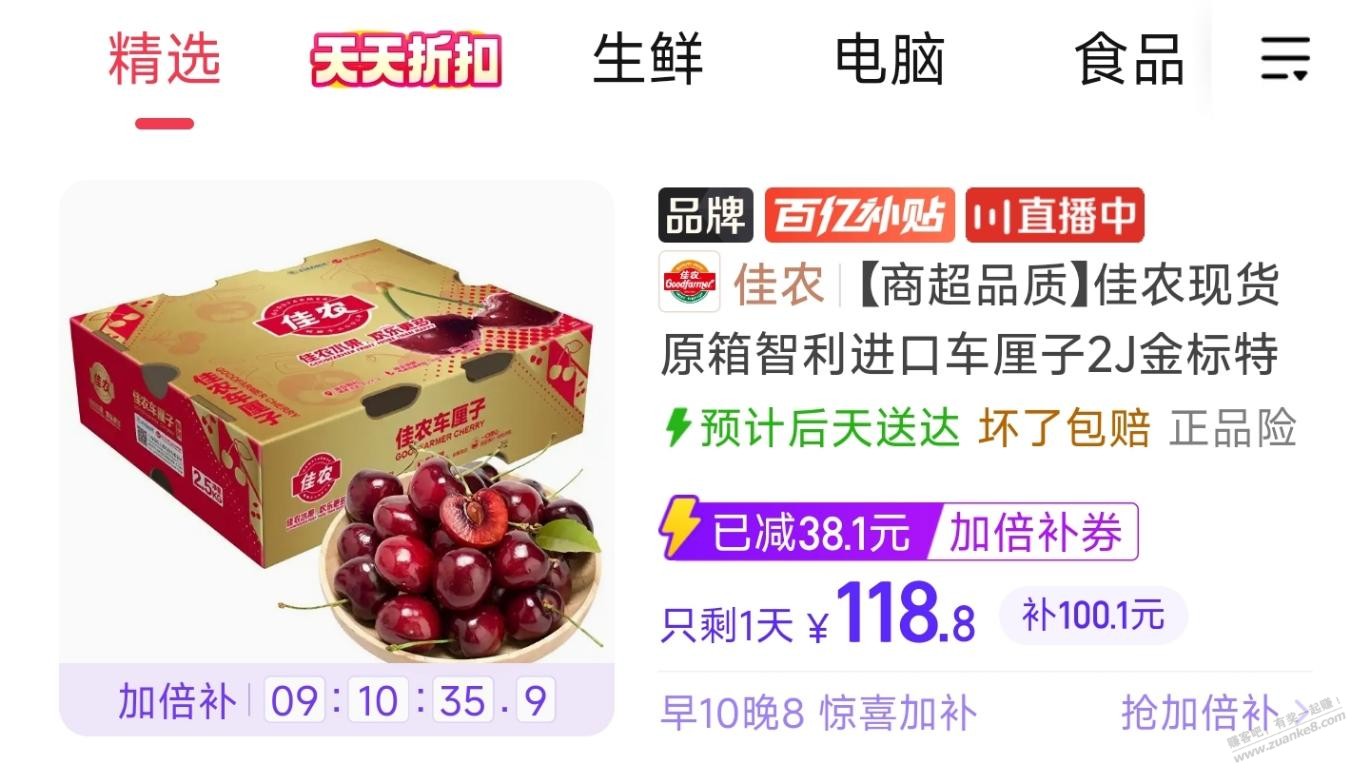Claim the 加倍补券 coupon

[x=1035, y=533]
